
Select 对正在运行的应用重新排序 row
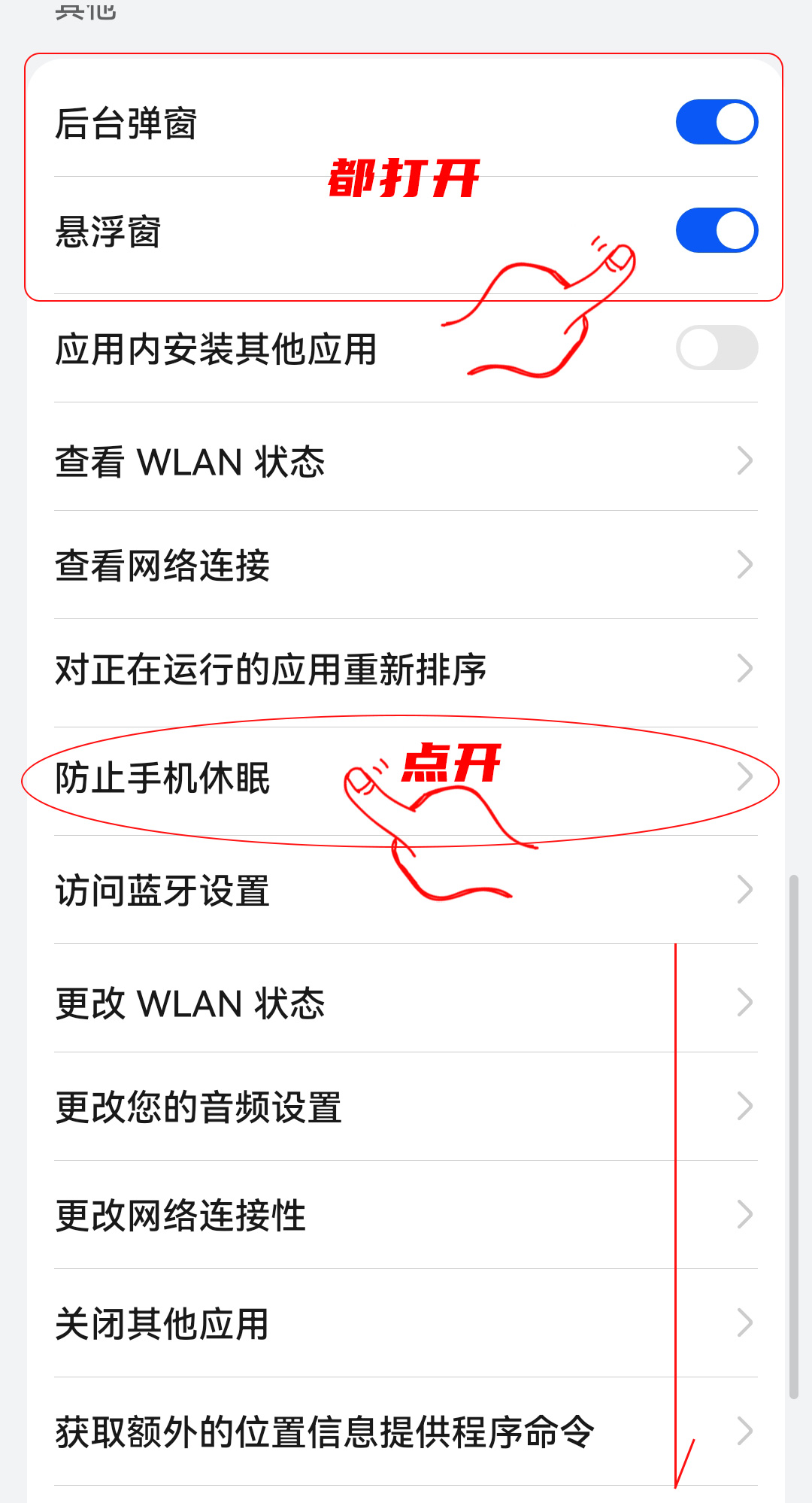(406, 670)
